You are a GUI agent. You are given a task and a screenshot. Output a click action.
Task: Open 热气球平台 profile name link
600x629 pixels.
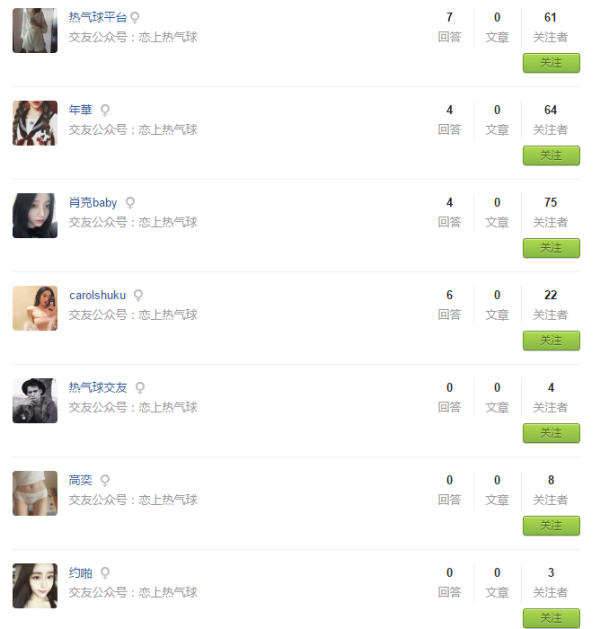click(98, 17)
